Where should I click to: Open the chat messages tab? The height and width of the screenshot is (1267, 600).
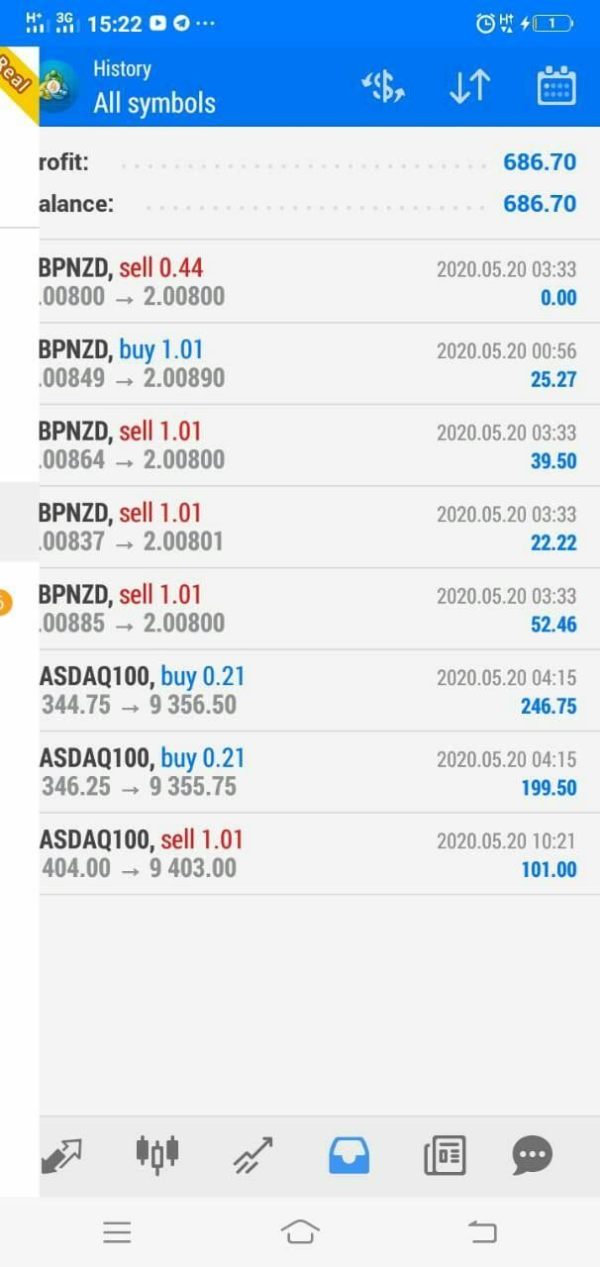point(532,1156)
